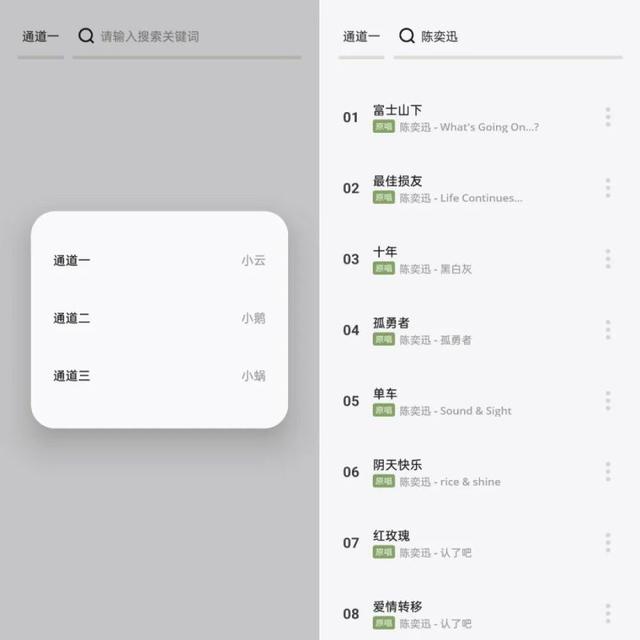Open more options for 阴天快乐

[x=608, y=472]
